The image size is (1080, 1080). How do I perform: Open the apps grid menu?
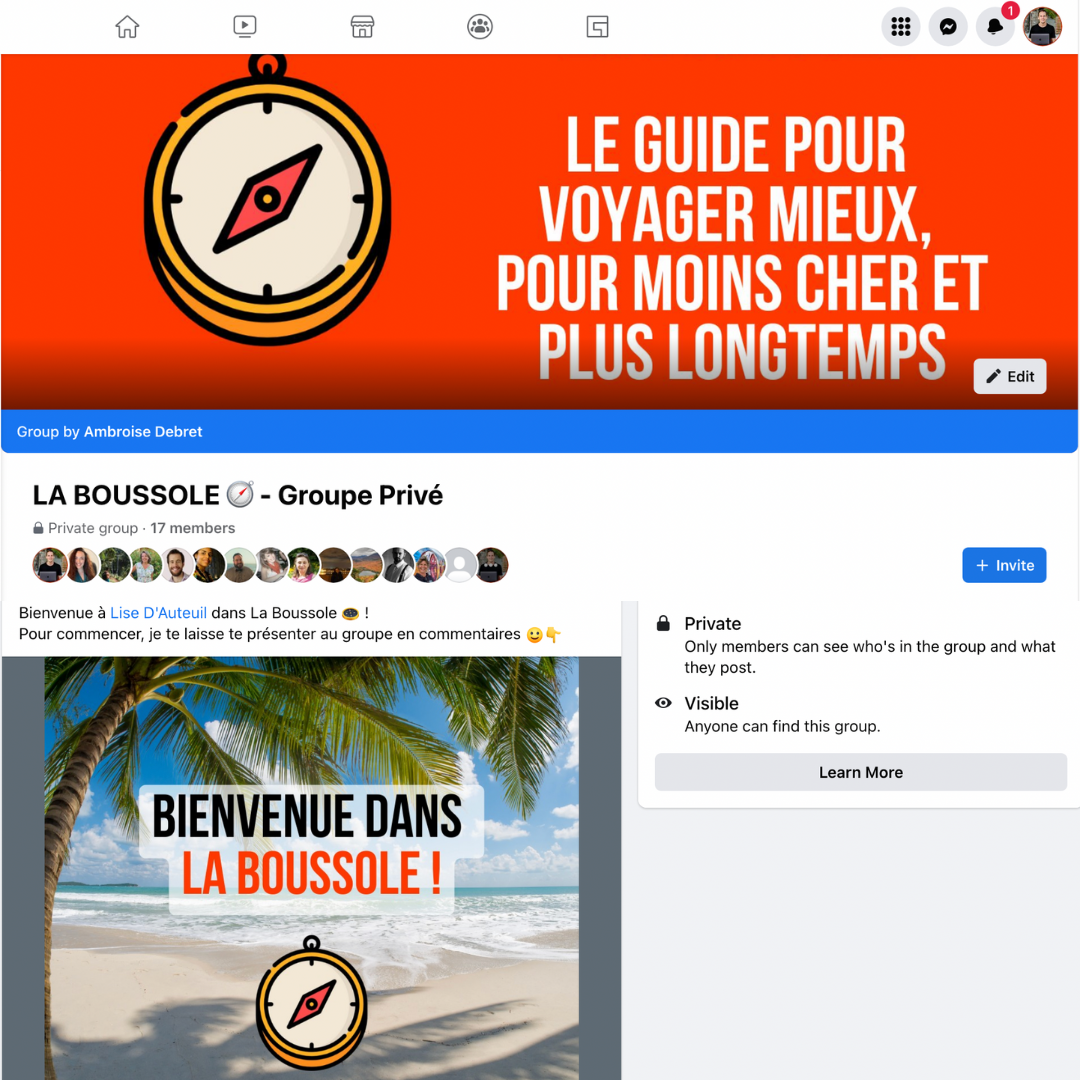click(x=900, y=27)
